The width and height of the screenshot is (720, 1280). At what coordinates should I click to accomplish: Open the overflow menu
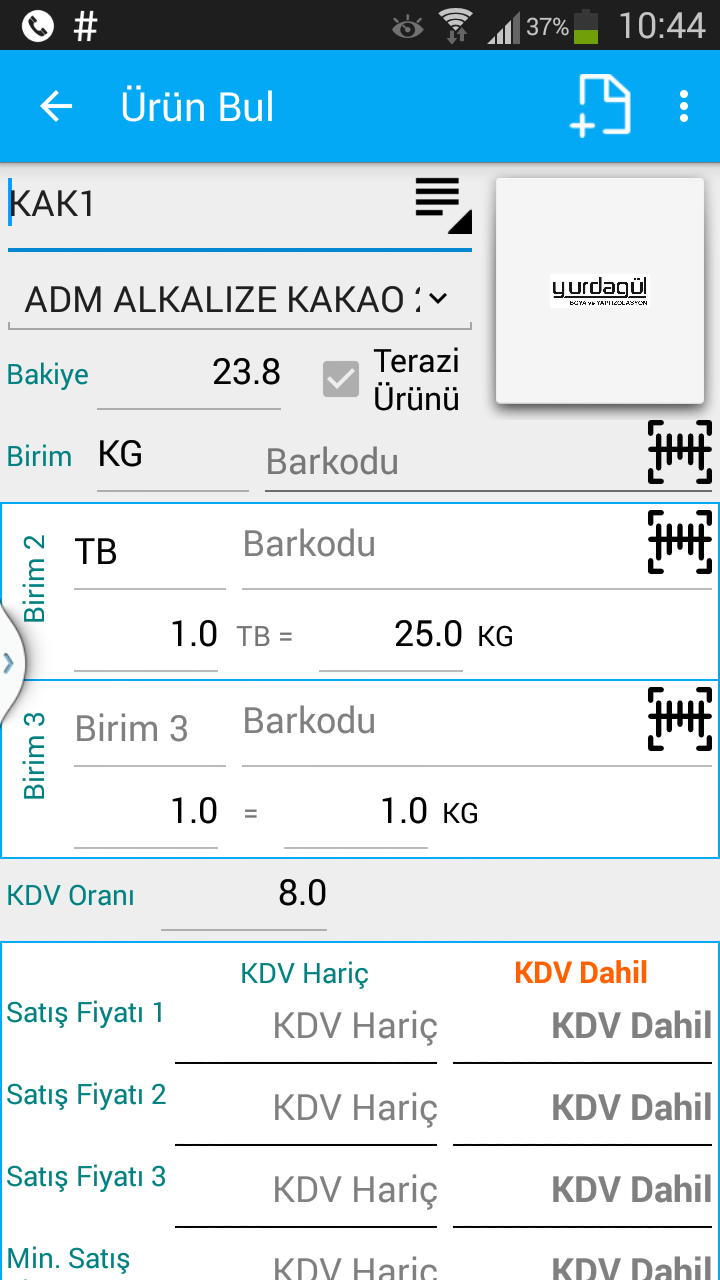click(684, 106)
